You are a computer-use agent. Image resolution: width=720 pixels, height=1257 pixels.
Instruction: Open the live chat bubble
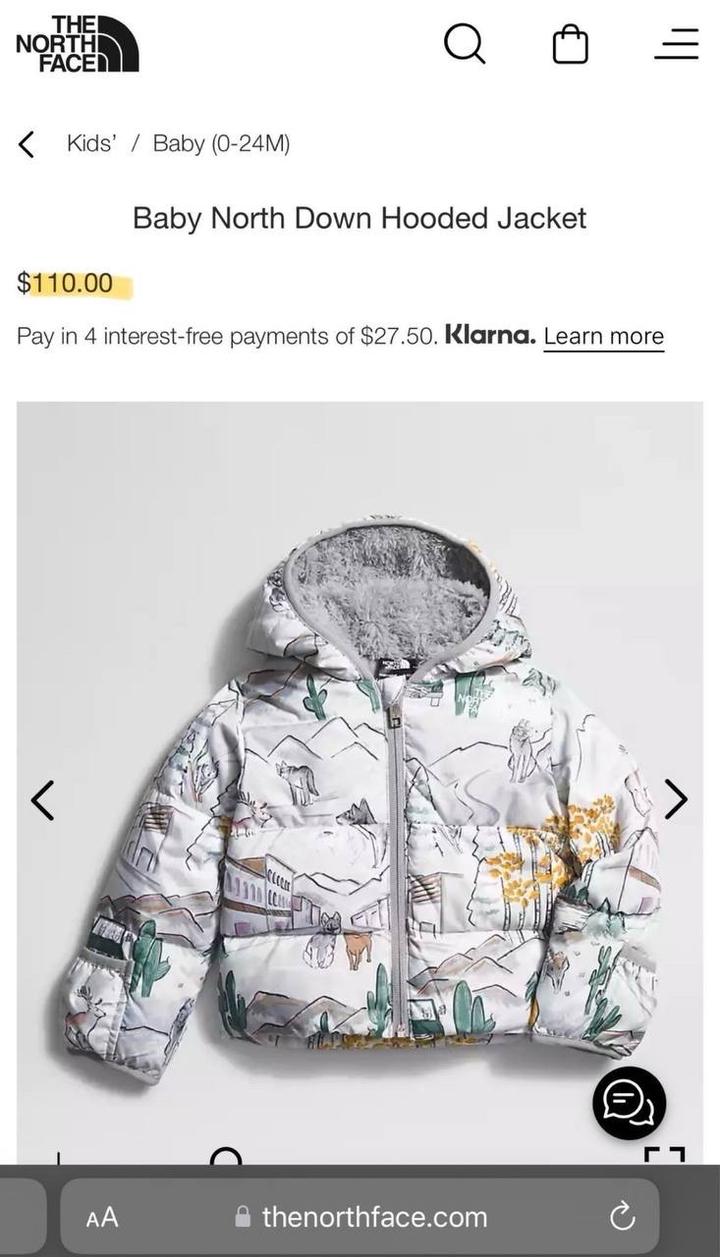click(x=629, y=1103)
